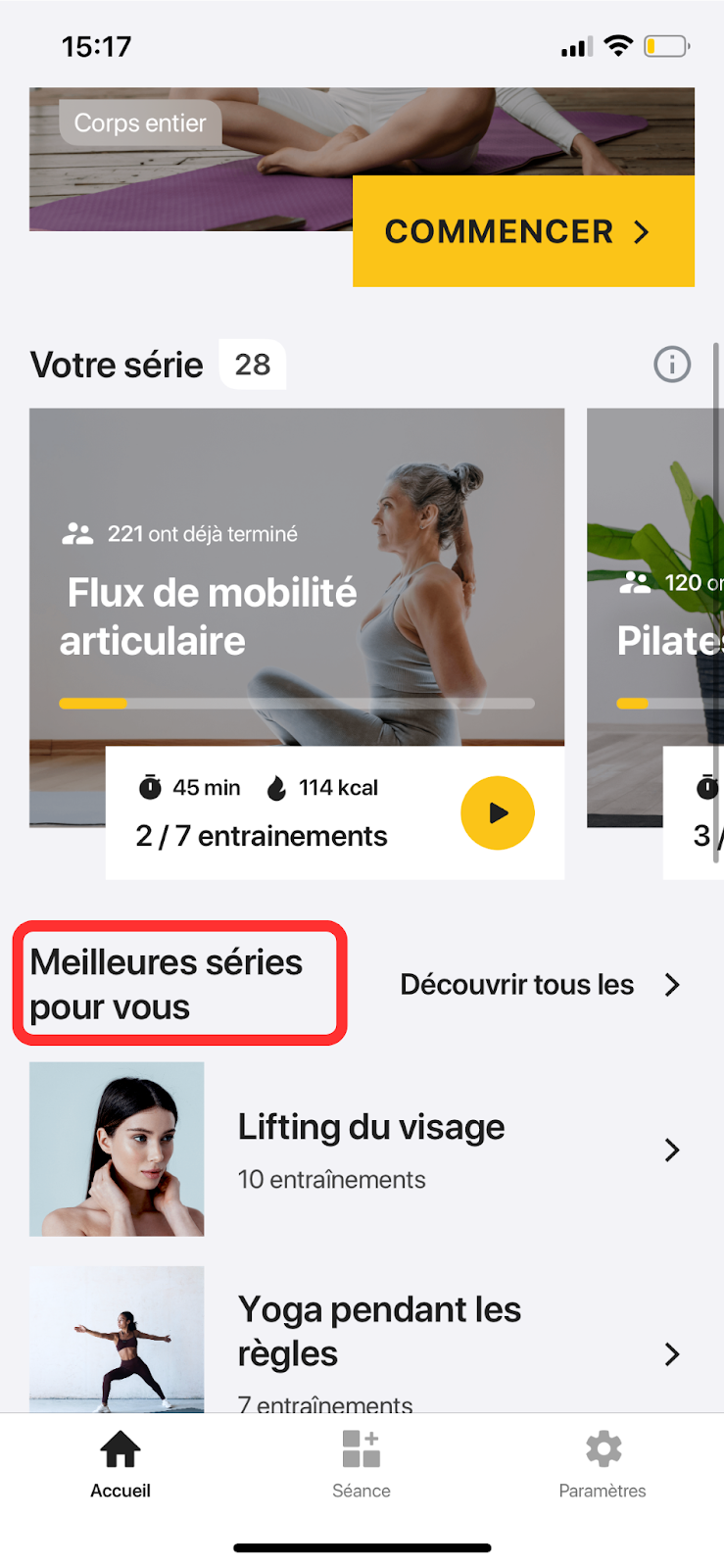Tap the COMMENCER button
Screen dimensions: 724x1568
[x=522, y=232]
